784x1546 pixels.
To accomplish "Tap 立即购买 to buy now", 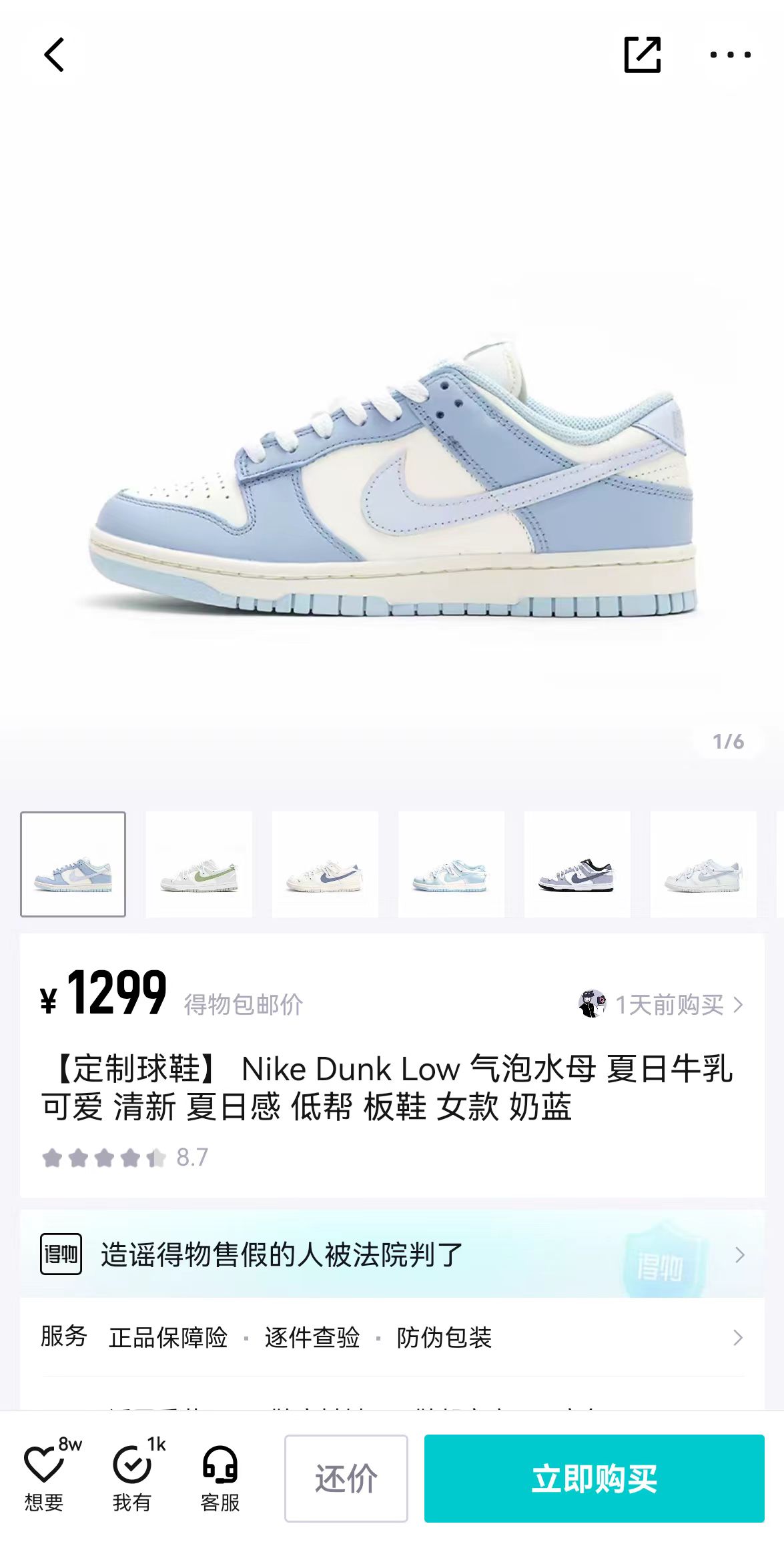I will coord(595,1479).
